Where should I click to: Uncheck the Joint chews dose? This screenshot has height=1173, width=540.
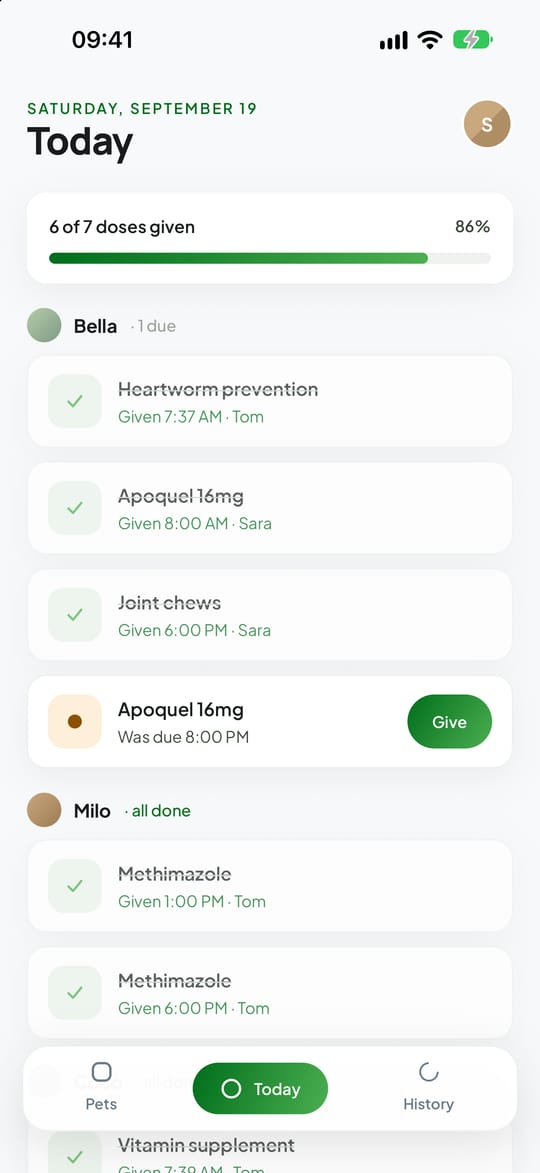75,615
